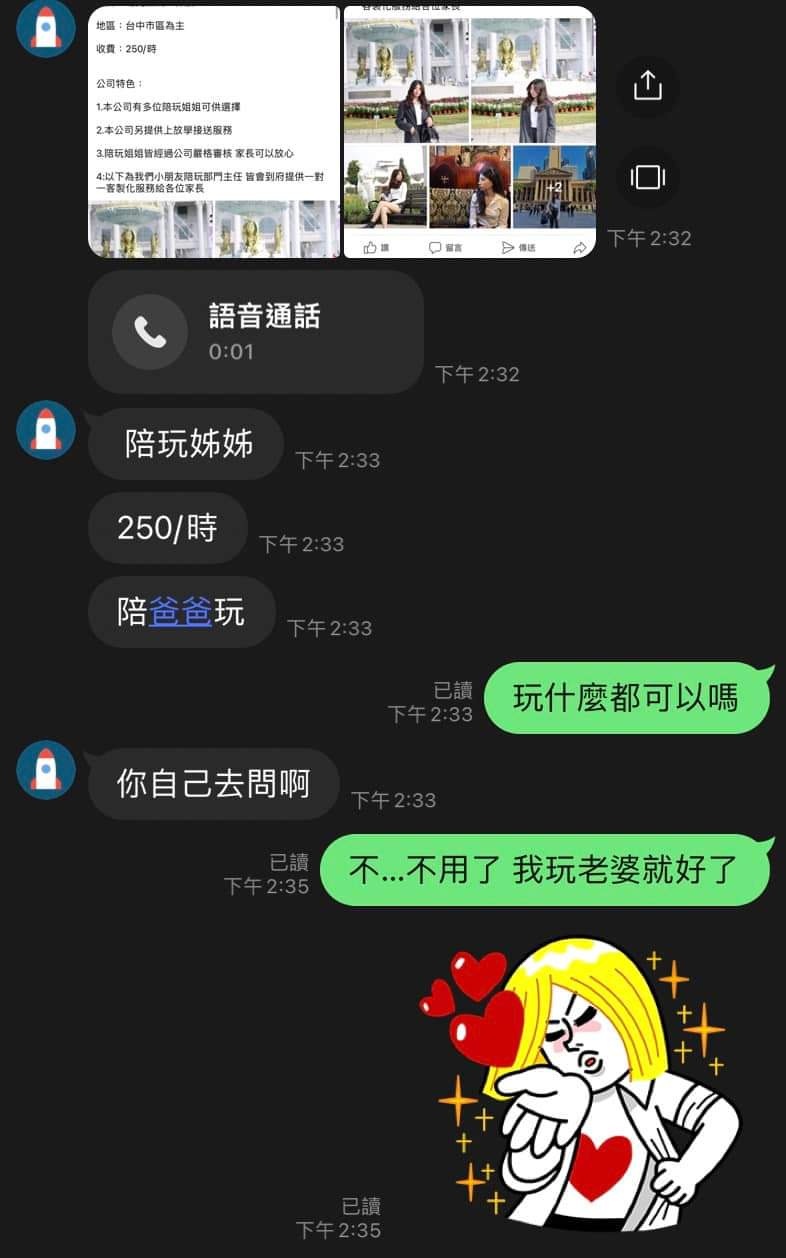Open the sender's avatar beside 陪玩姊姊

[46, 430]
